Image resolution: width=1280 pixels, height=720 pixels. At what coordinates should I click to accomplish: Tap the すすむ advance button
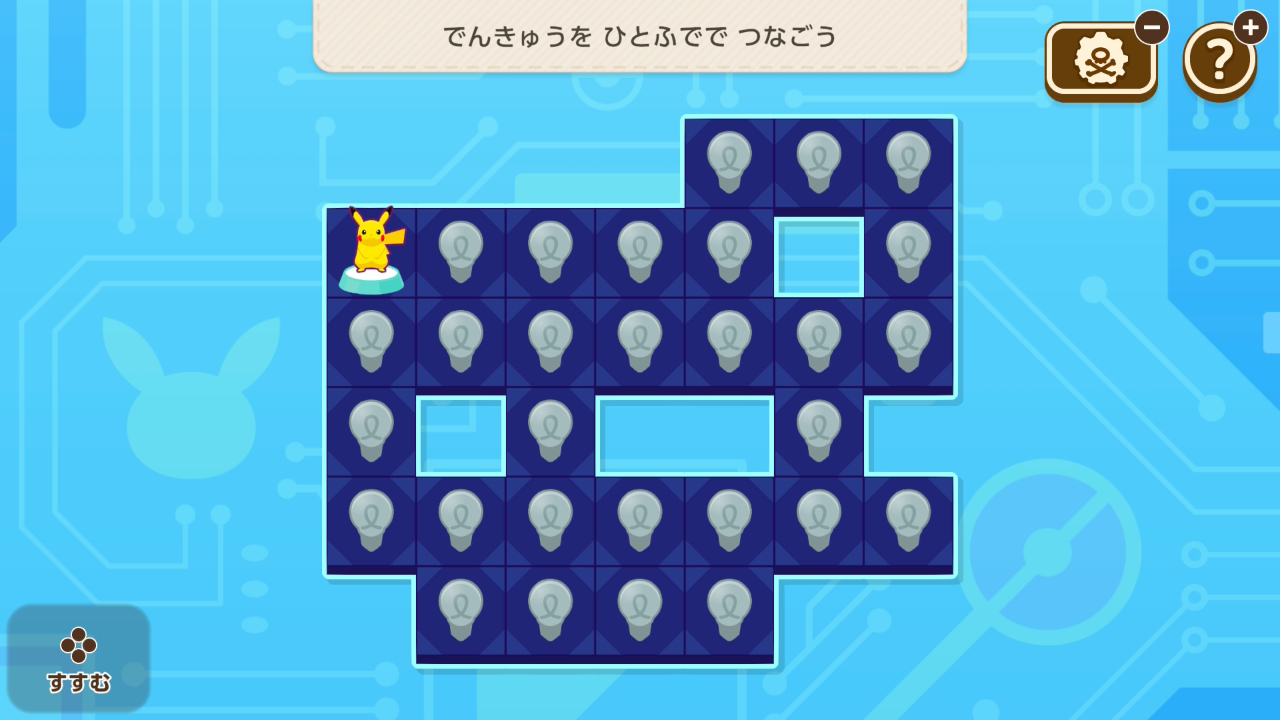click(78, 659)
